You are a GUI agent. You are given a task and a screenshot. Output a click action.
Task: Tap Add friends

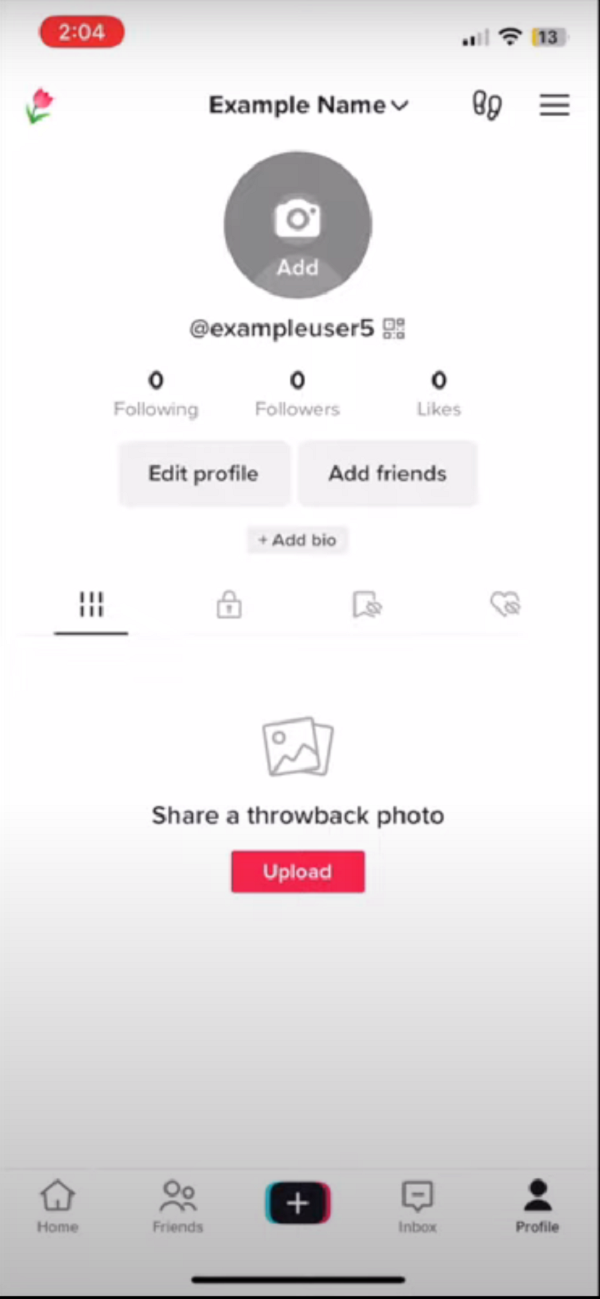click(x=387, y=474)
